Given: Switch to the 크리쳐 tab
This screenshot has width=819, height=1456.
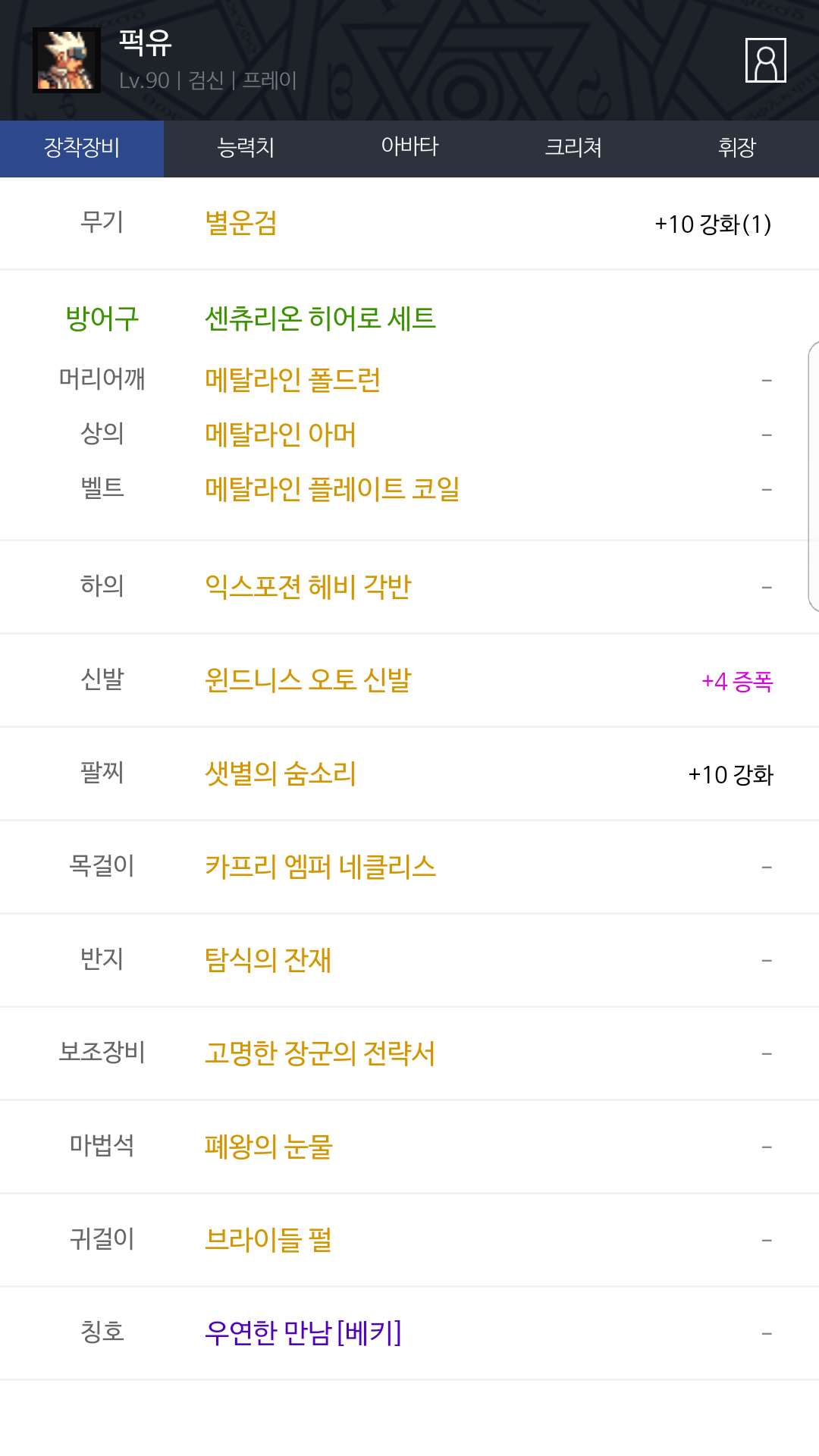Looking at the screenshot, I should click(x=573, y=148).
